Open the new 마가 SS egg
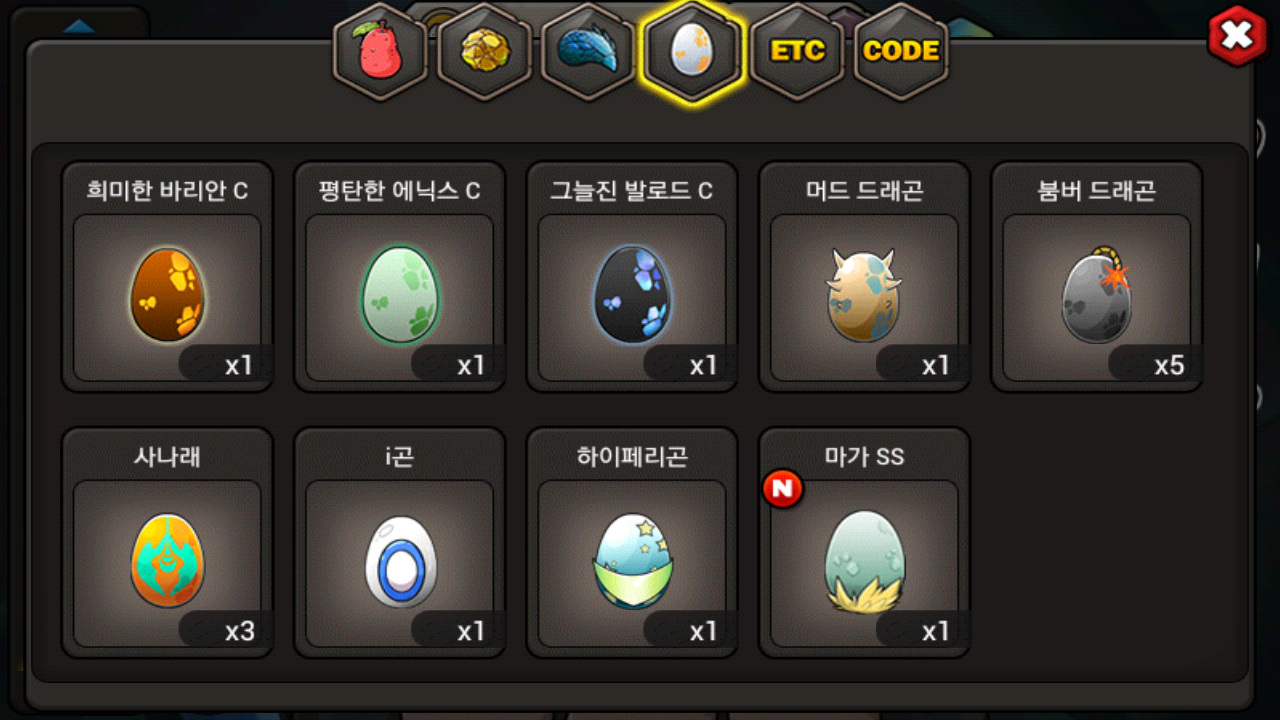This screenshot has width=1280, height=720. (864, 543)
